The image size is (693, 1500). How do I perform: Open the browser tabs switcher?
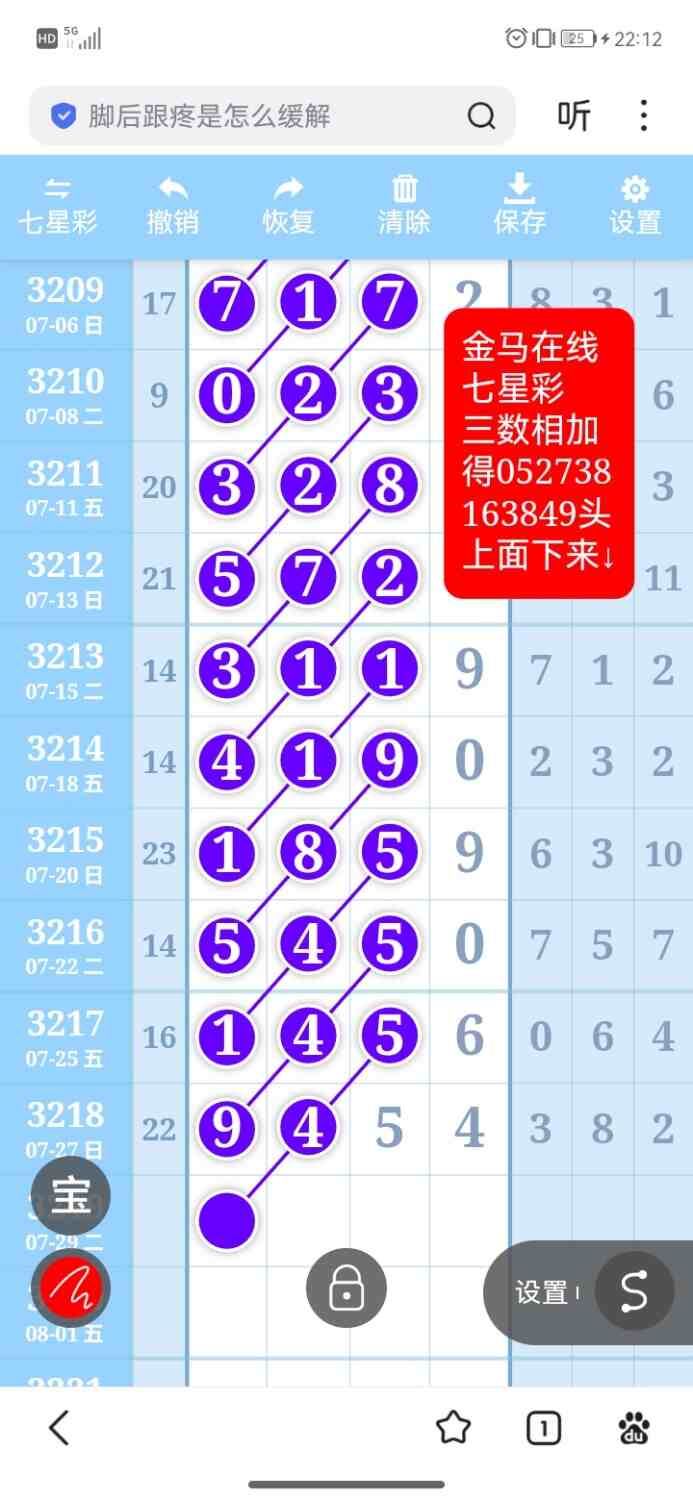[x=543, y=1429]
